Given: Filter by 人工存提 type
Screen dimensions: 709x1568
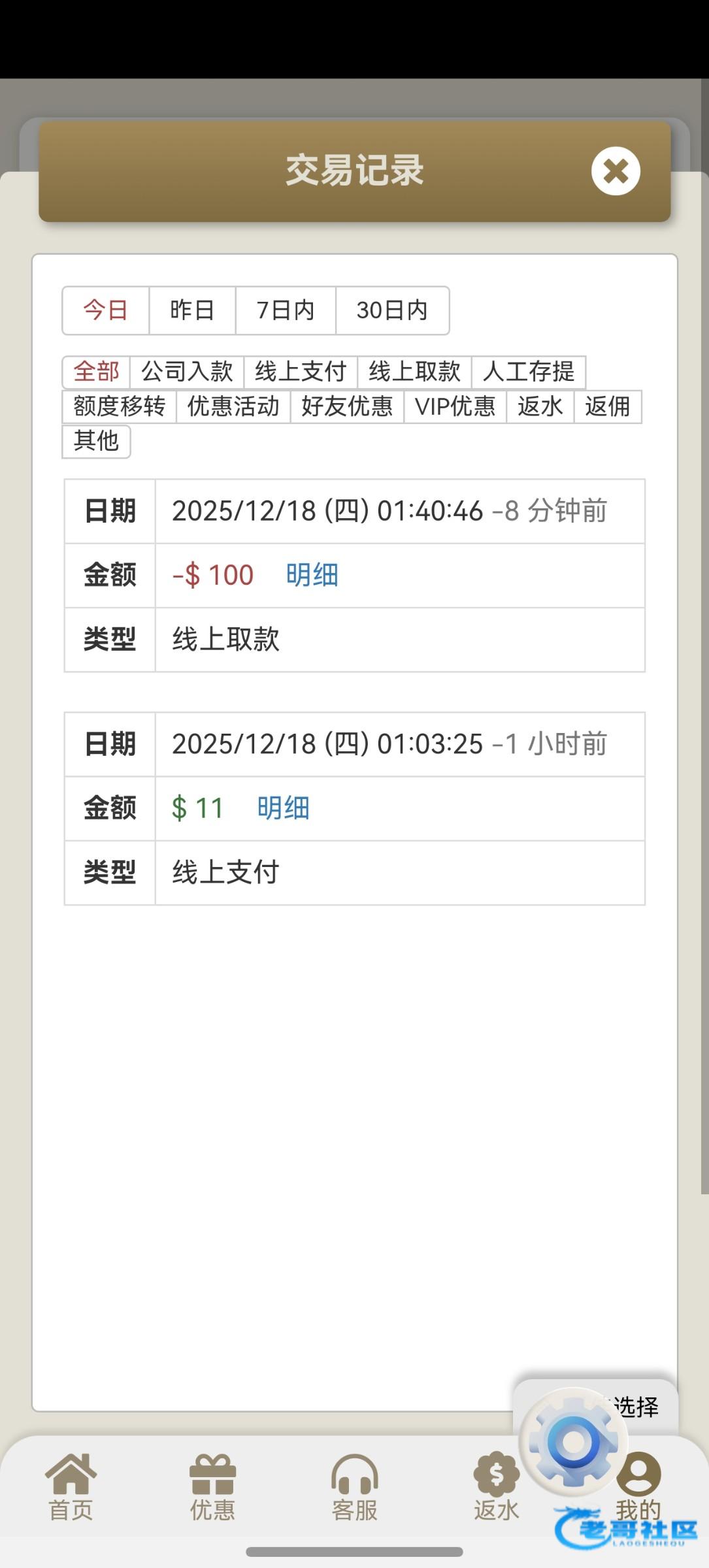Looking at the screenshot, I should [x=528, y=372].
